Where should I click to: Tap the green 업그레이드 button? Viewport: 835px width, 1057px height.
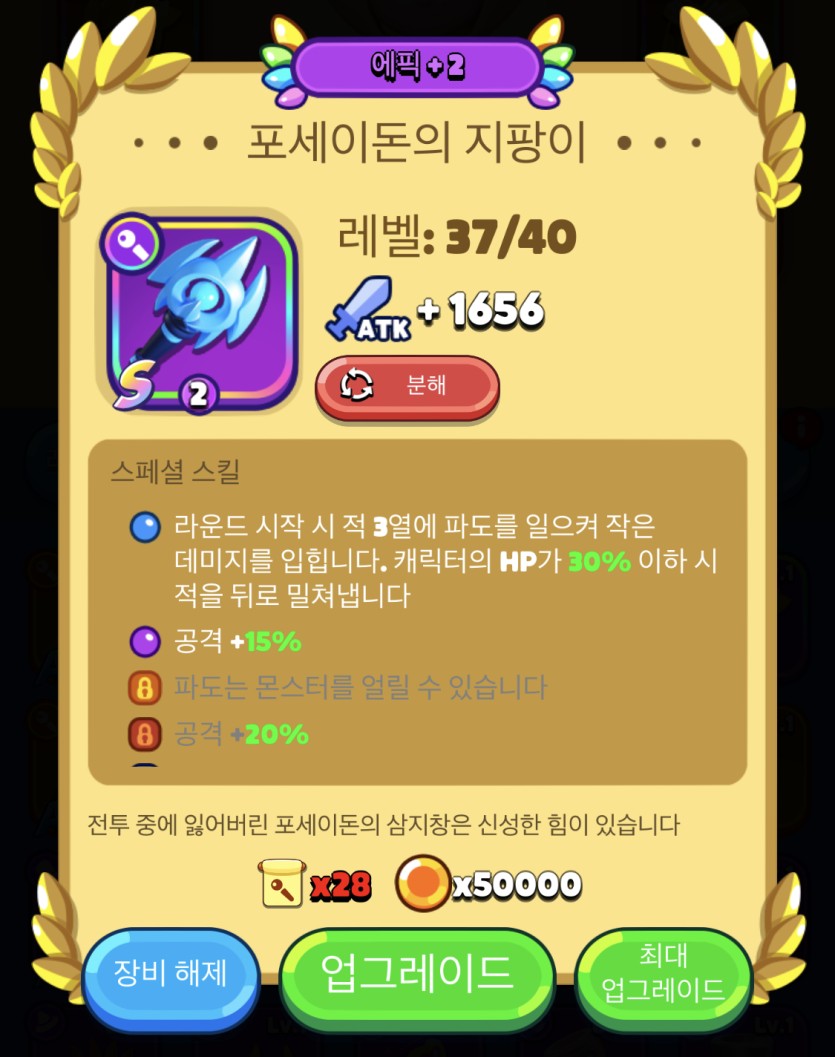[x=416, y=973]
